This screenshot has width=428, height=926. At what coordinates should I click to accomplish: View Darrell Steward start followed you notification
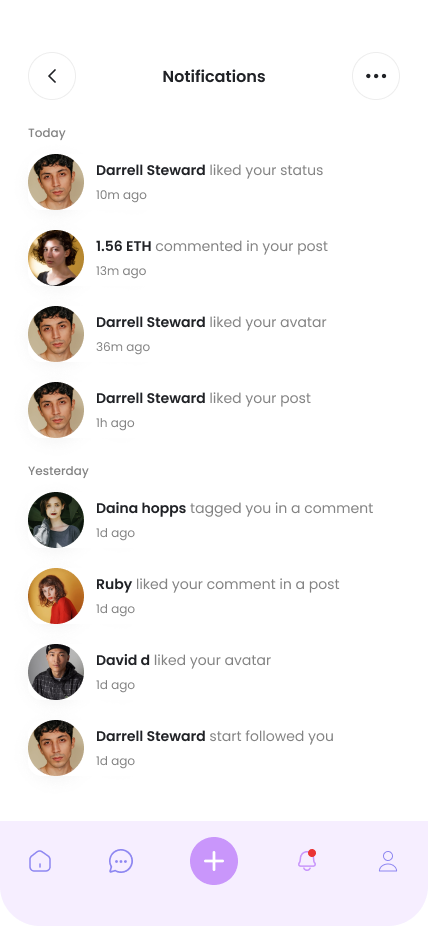point(214,748)
